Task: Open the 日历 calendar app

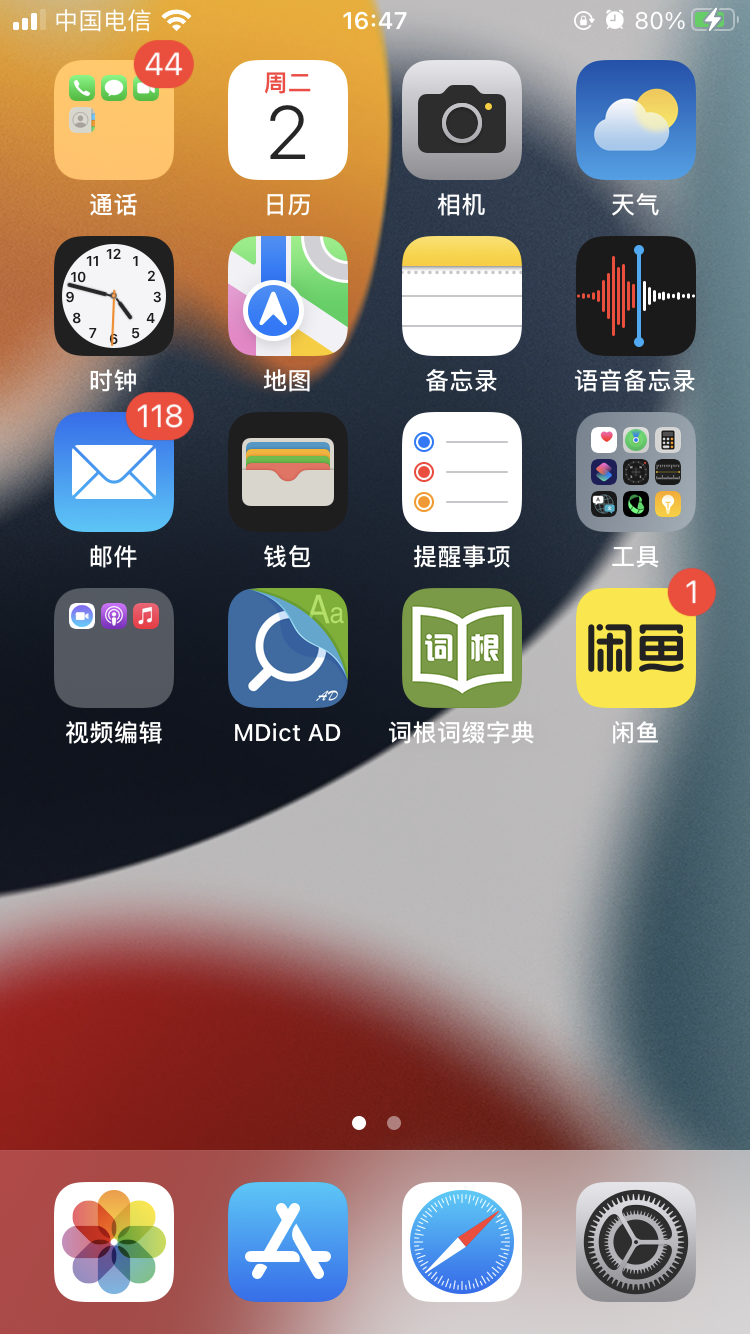Action: coord(288,120)
